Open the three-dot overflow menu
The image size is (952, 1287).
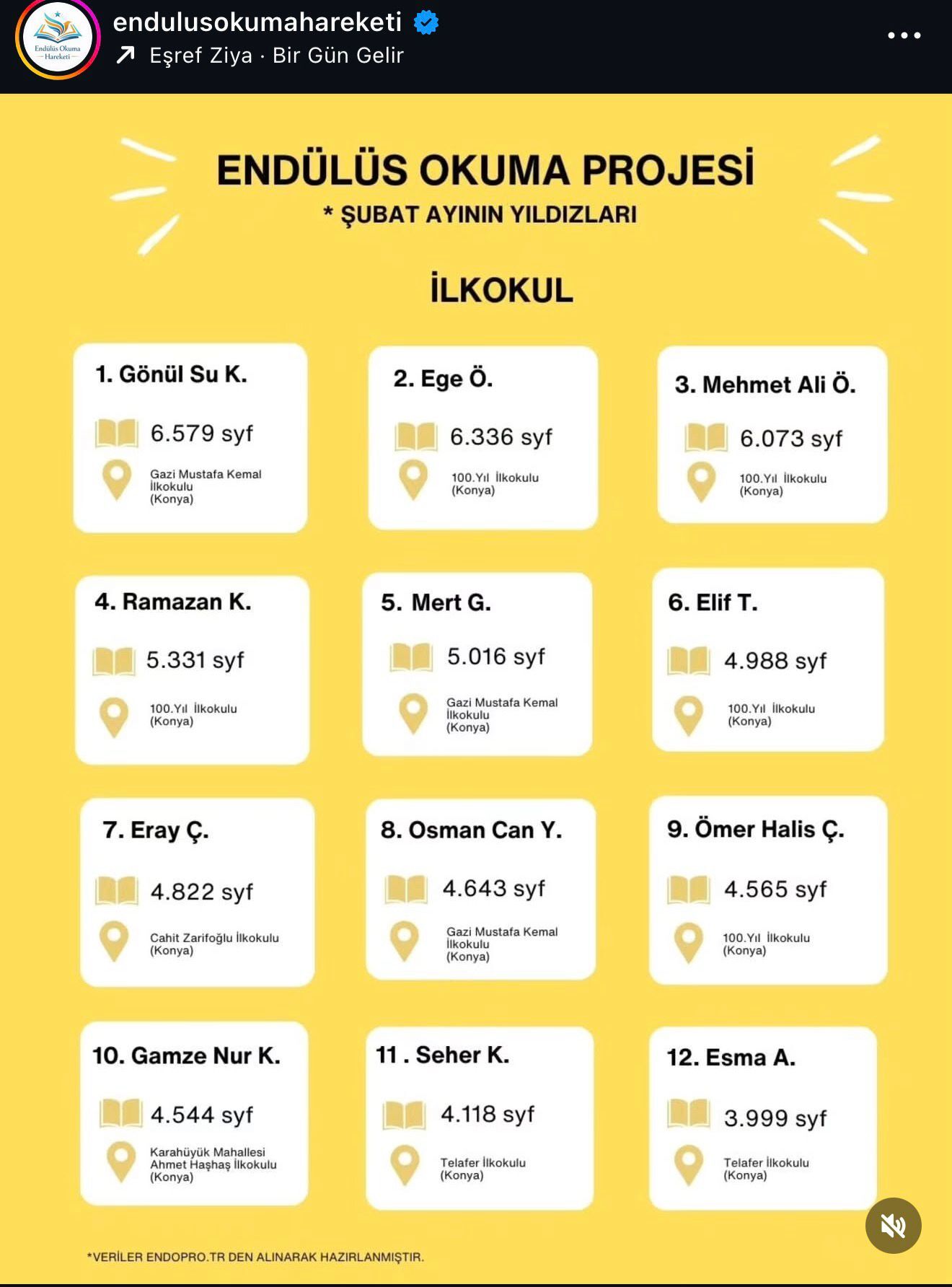904,35
